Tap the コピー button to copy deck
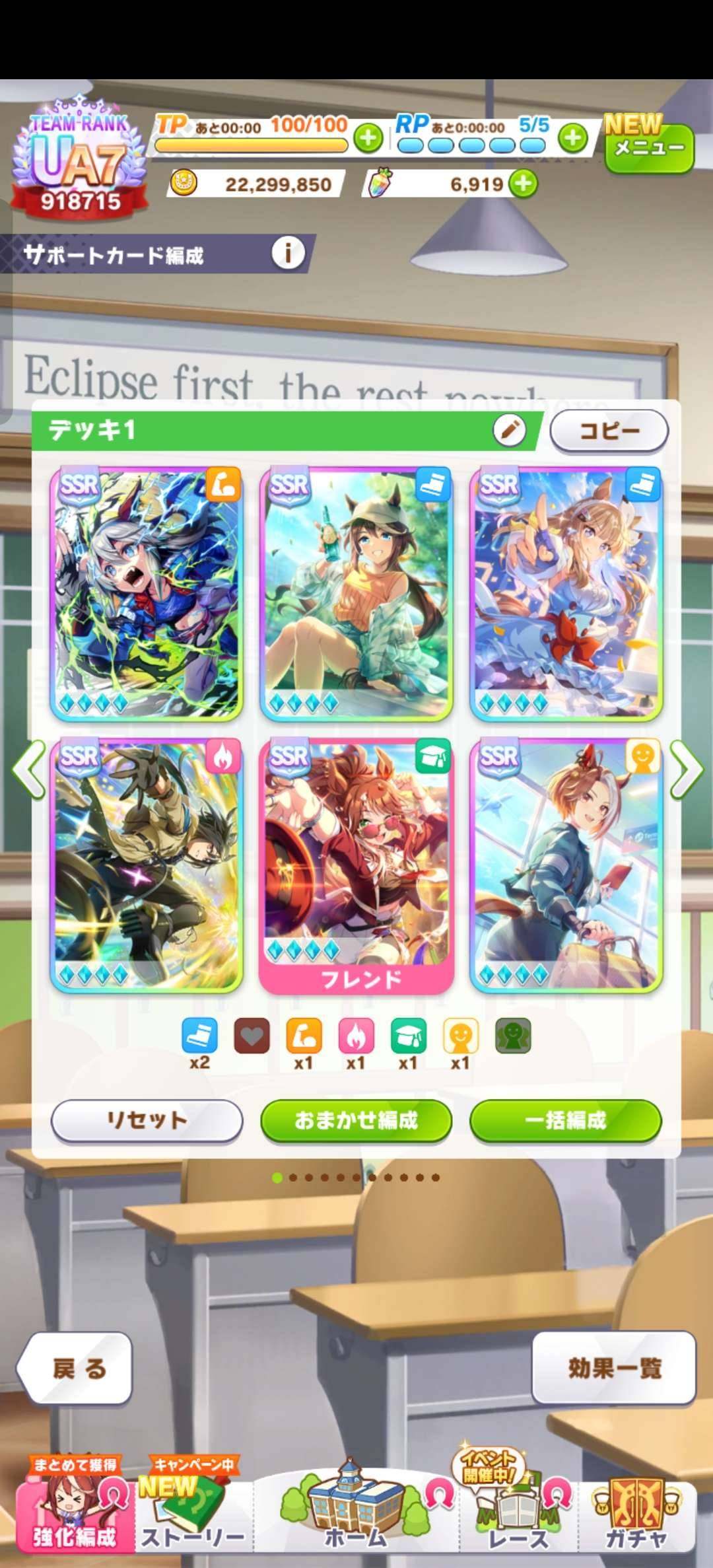Image resolution: width=713 pixels, height=1568 pixels. coord(609,431)
